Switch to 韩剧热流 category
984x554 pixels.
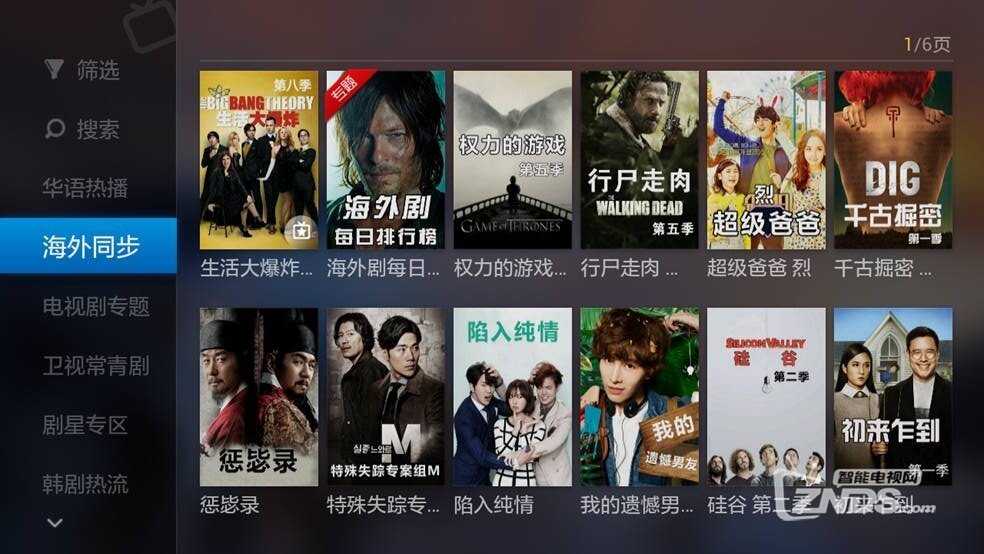pyautogui.click(x=85, y=485)
